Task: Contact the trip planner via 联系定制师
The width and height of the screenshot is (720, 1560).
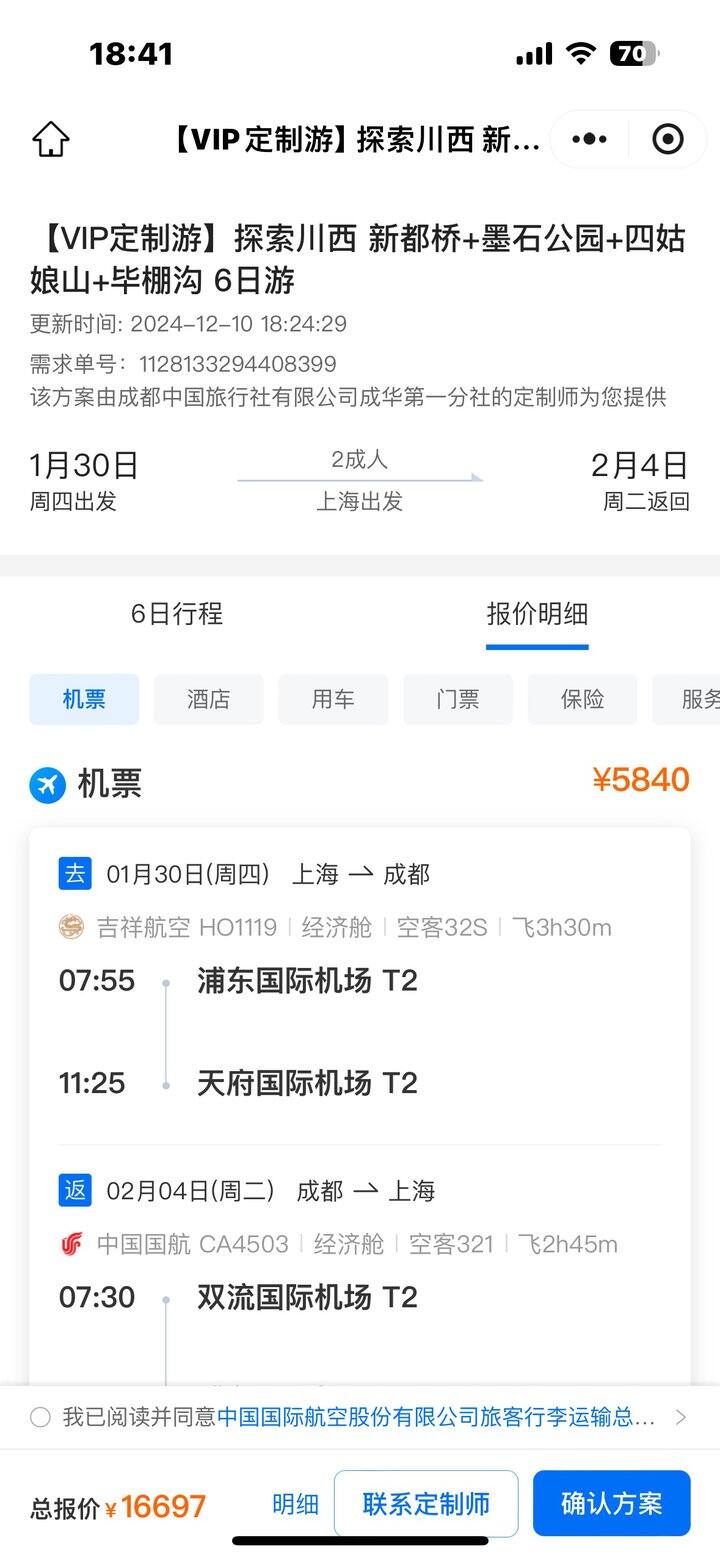Action: [426, 1504]
